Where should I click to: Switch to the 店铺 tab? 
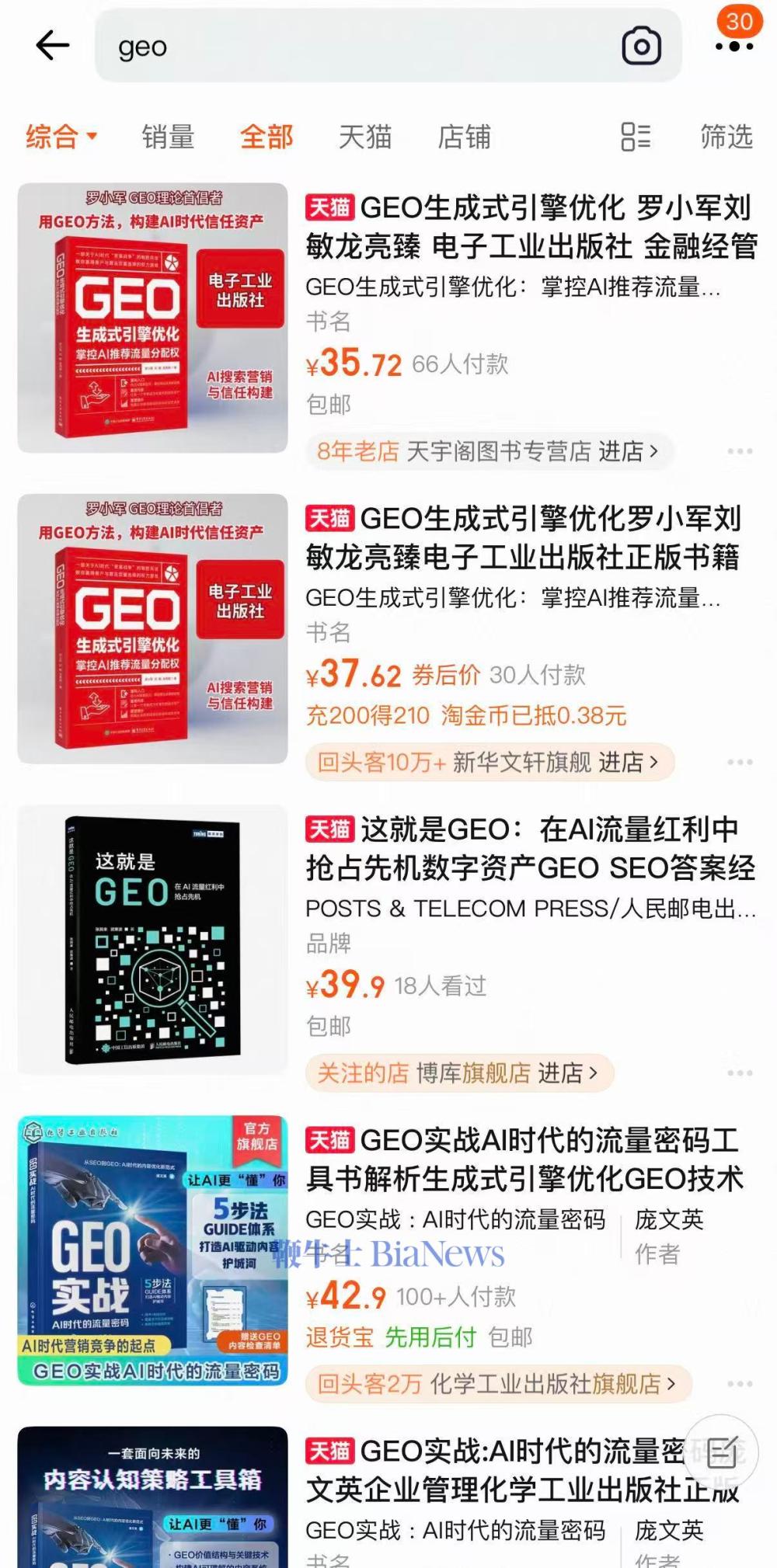(x=464, y=137)
